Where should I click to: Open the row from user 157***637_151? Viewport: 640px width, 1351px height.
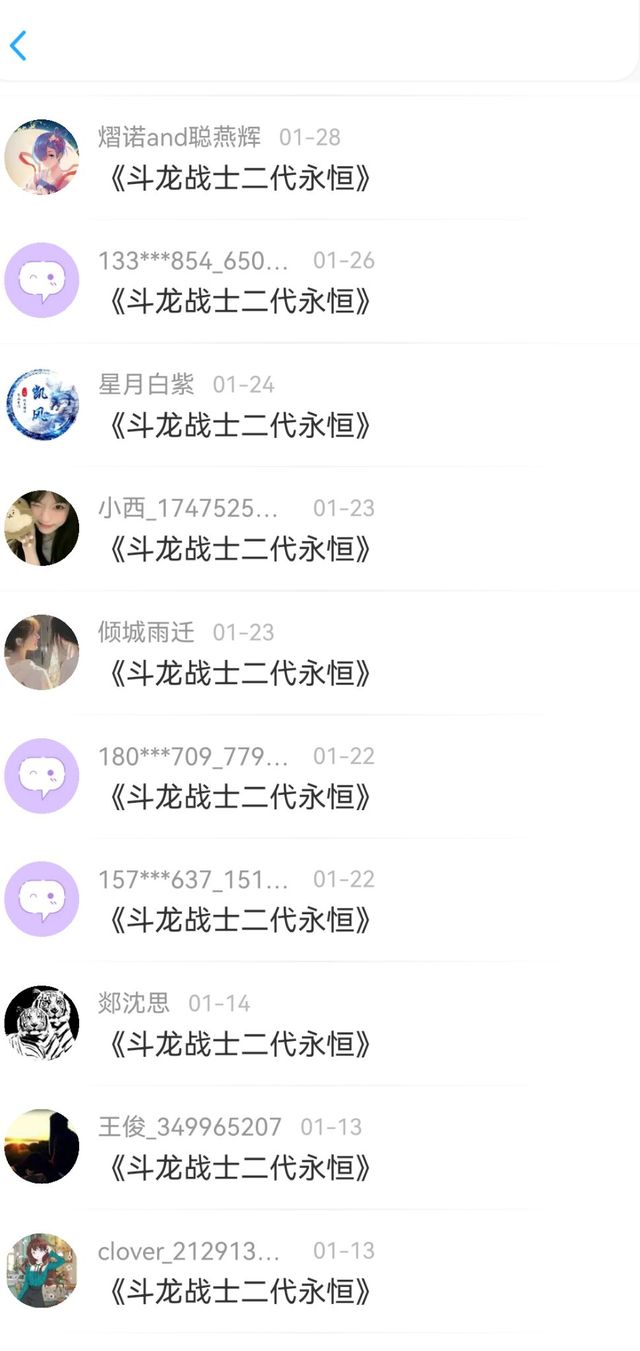click(320, 900)
